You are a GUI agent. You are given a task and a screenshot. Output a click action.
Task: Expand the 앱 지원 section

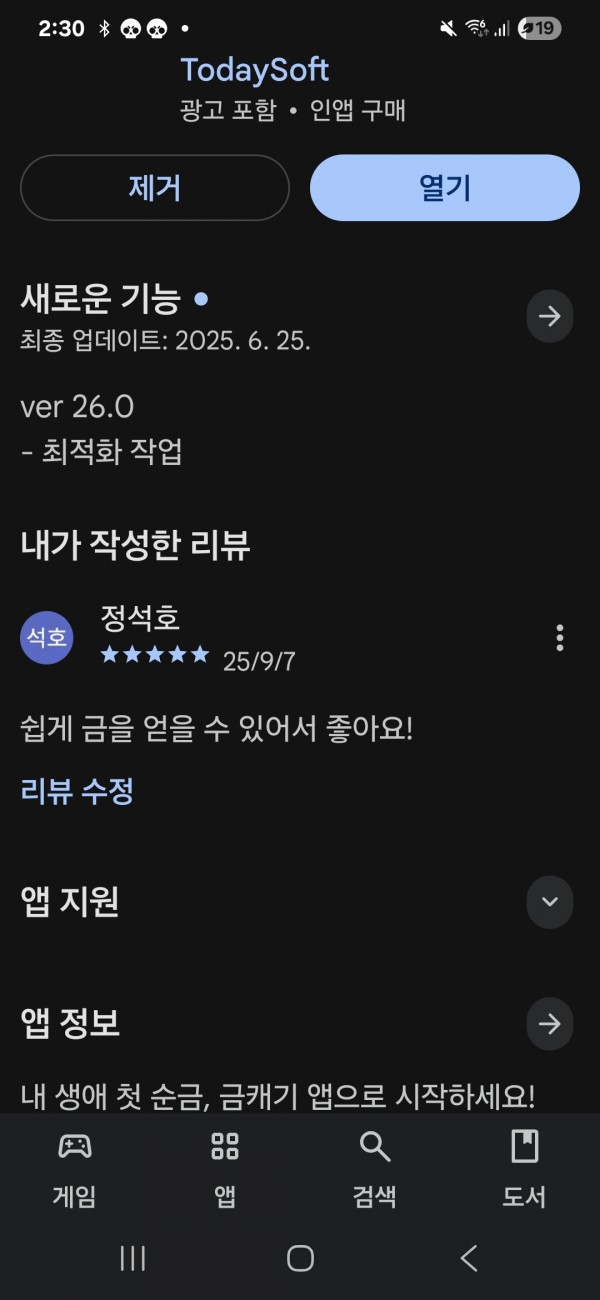click(x=550, y=901)
